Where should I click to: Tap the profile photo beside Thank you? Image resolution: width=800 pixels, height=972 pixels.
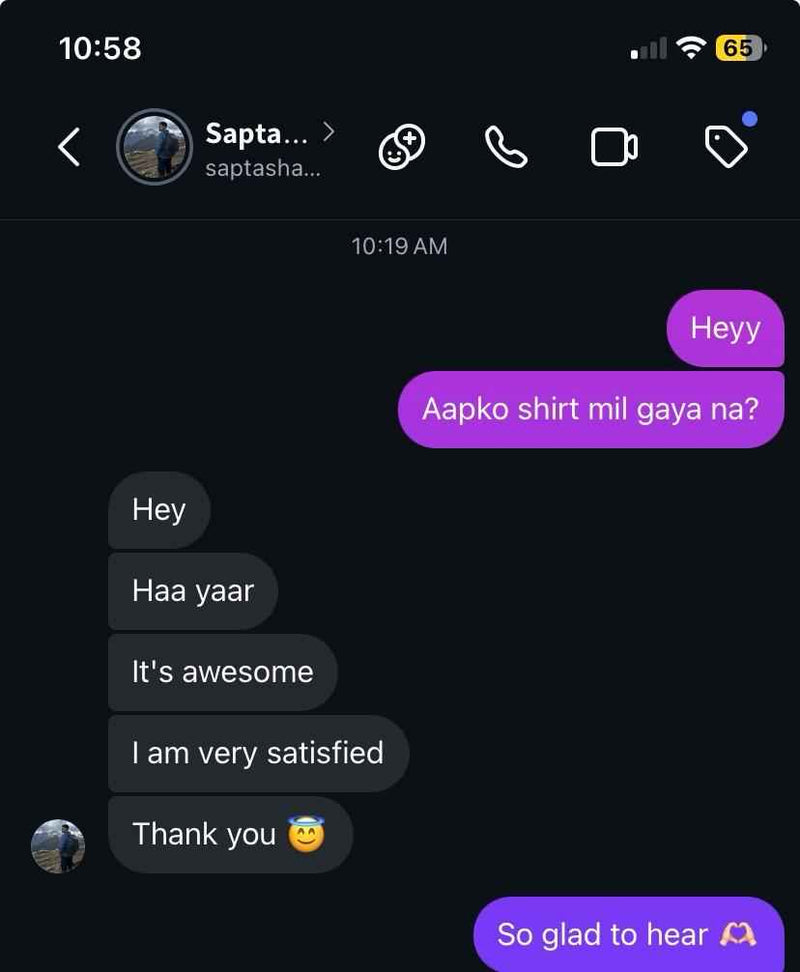pyautogui.click(x=58, y=846)
